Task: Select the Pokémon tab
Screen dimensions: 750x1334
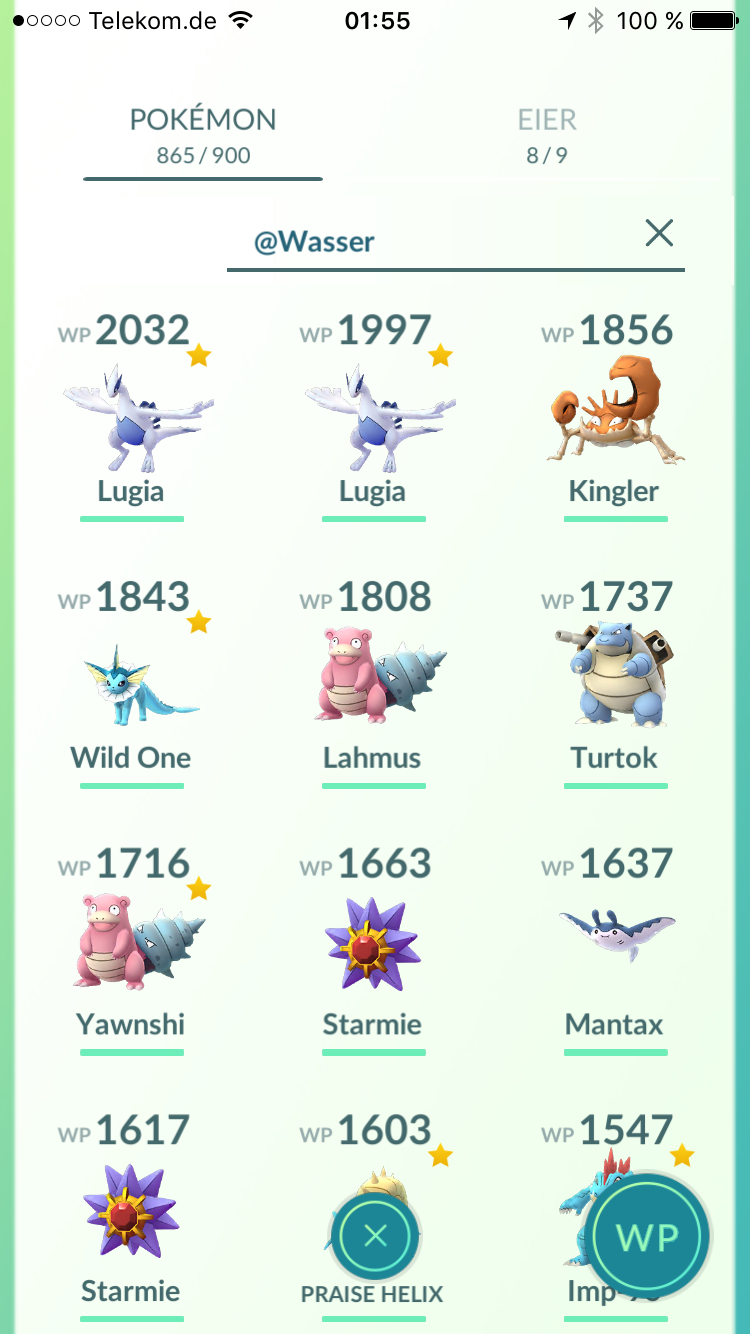Action: click(203, 135)
